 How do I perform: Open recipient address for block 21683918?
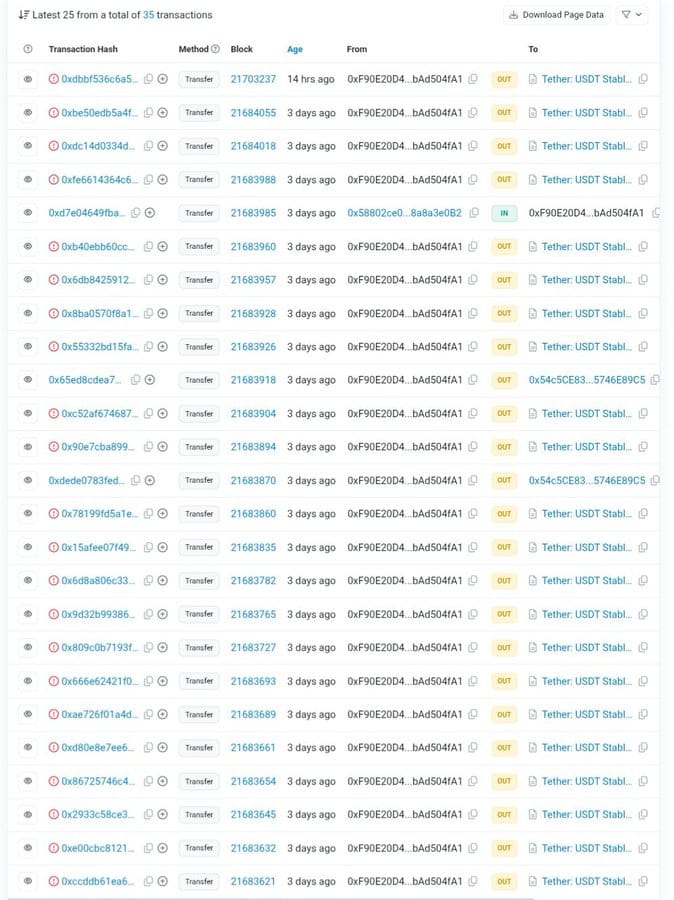[586, 380]
